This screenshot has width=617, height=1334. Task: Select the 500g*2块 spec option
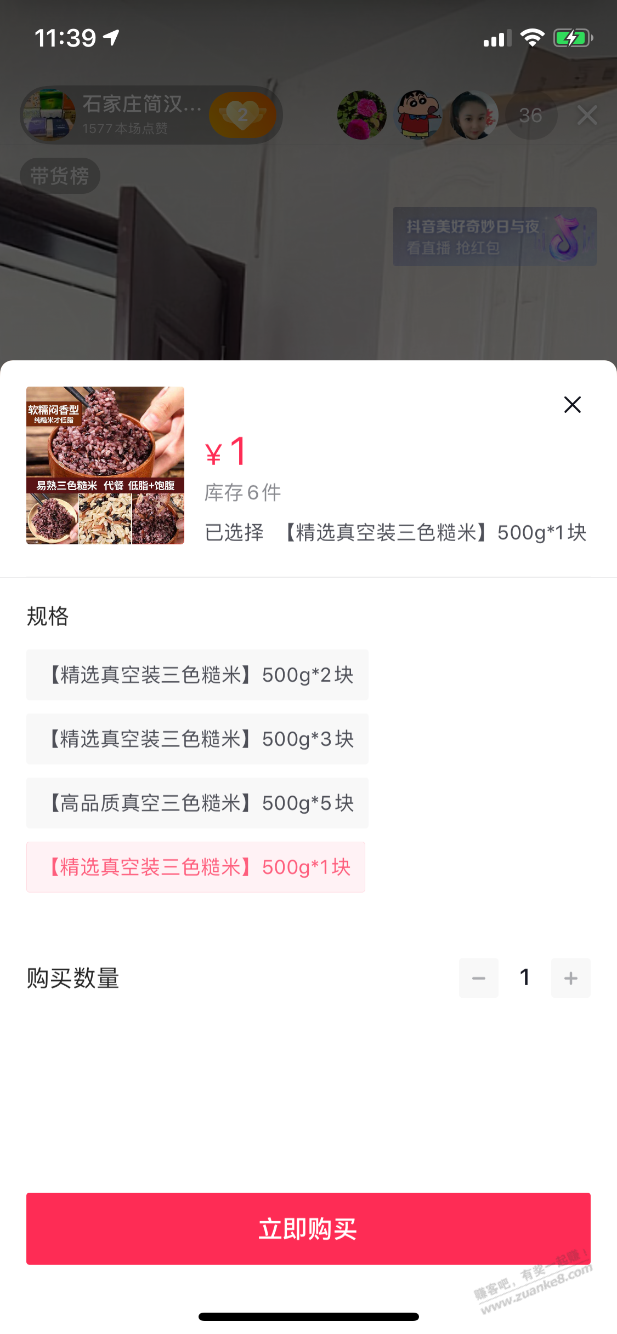click(x=197, y=675)
